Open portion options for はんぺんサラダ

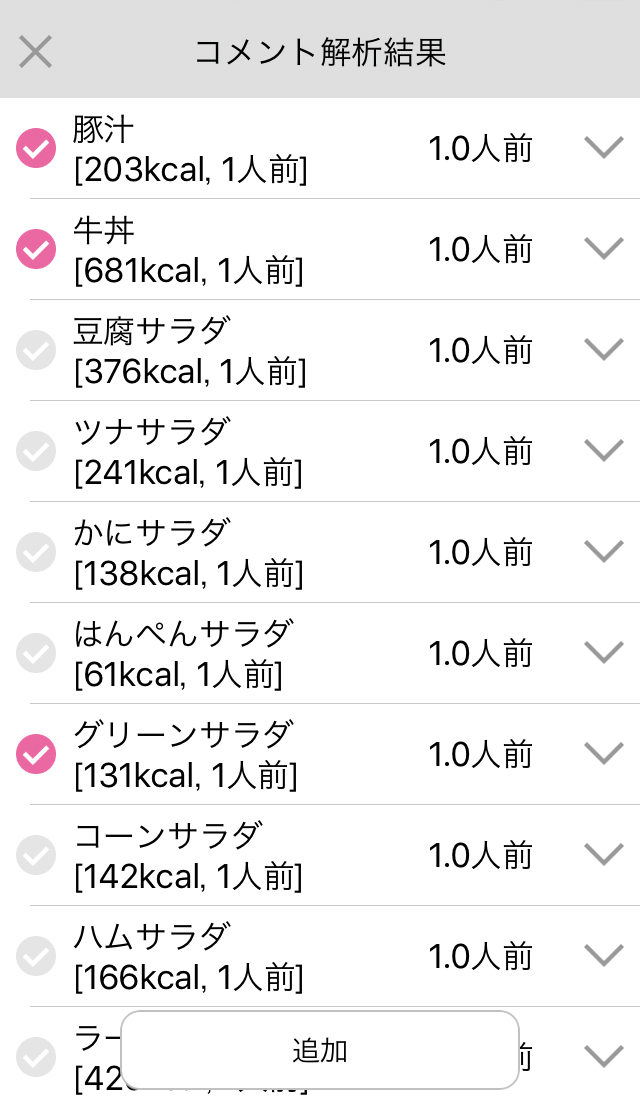604,653
